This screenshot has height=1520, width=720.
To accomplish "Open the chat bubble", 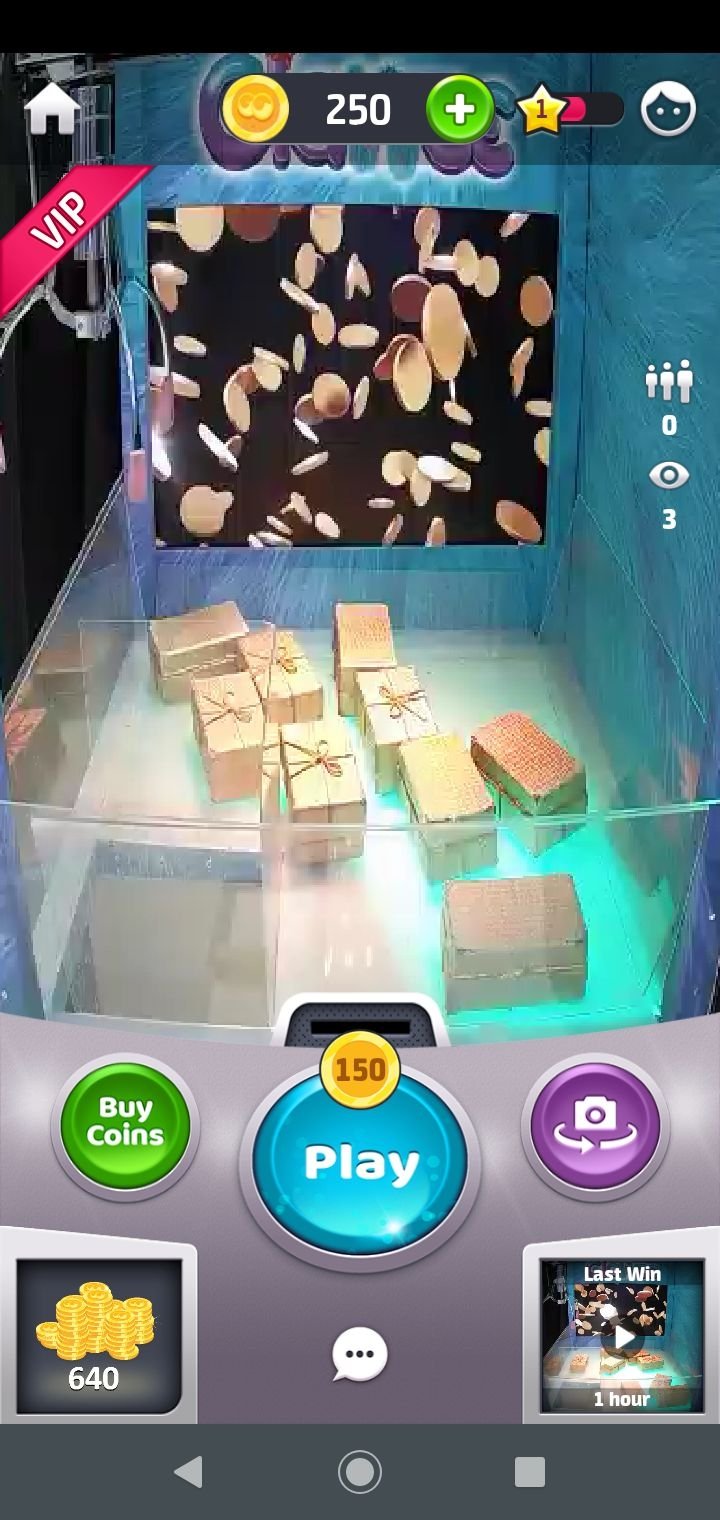I will (x=360, y=1355).
